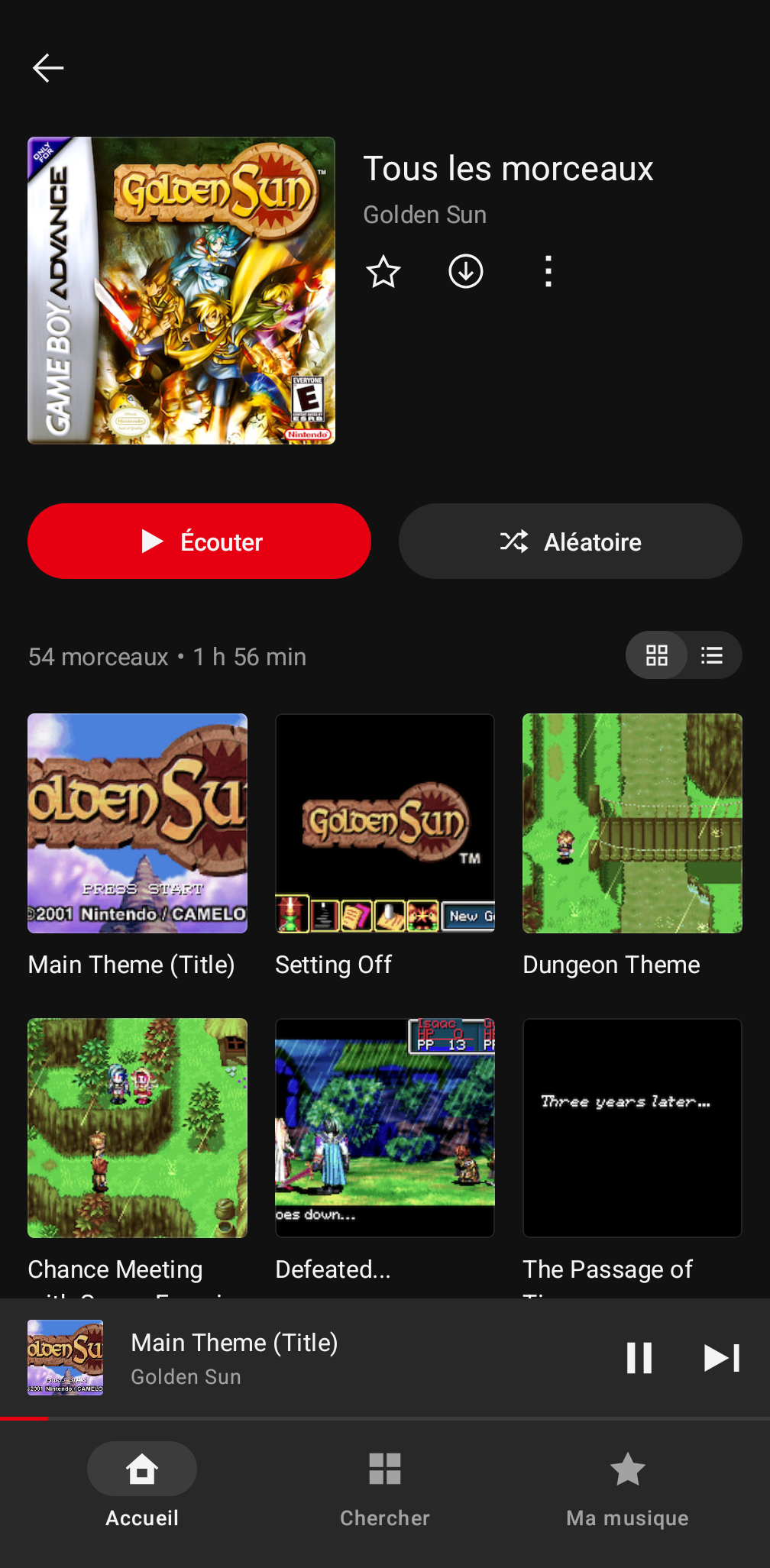Open The Passage of Time track

(632, 1127)
